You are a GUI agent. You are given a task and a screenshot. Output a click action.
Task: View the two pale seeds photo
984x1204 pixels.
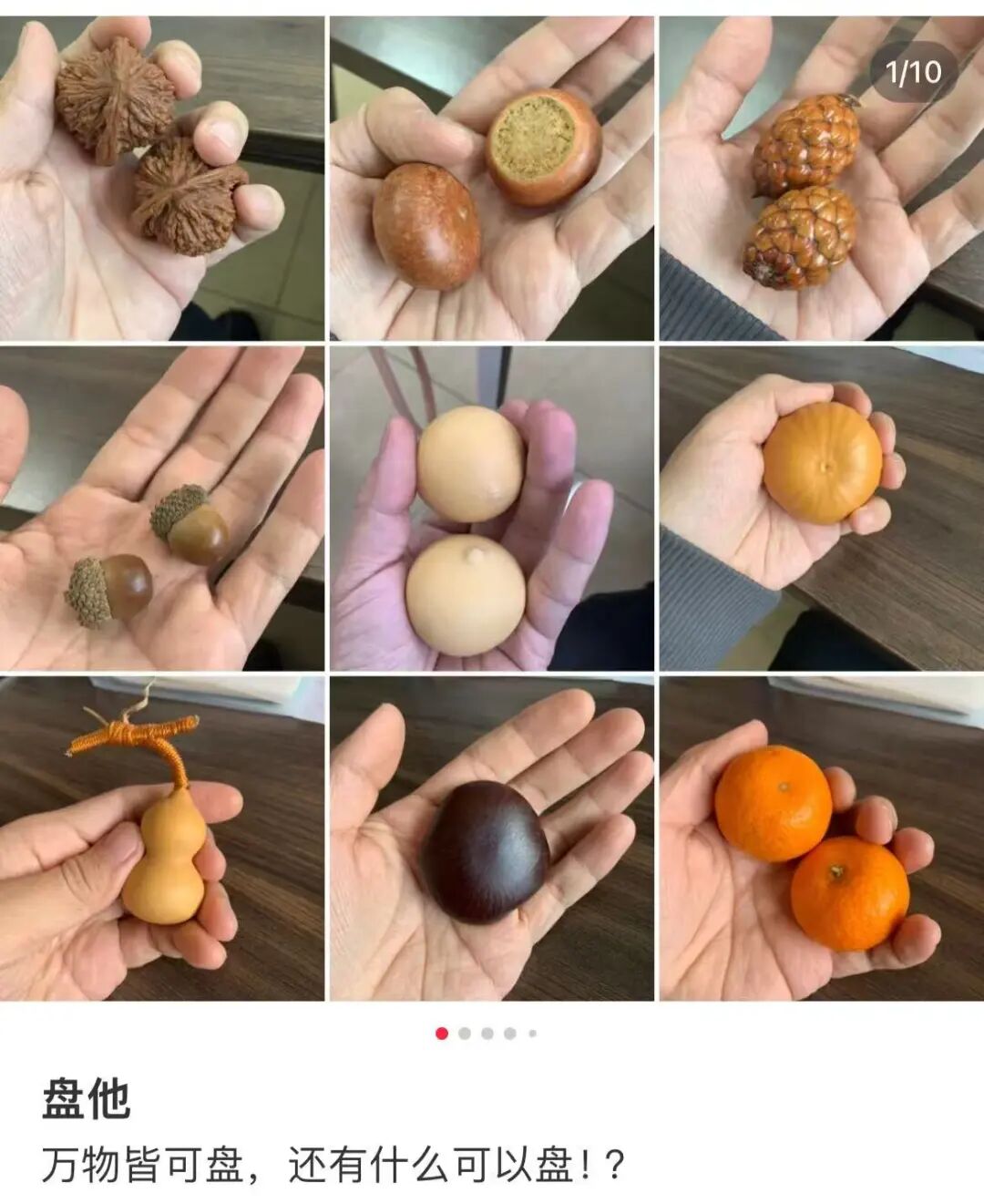tap(492, 506)
